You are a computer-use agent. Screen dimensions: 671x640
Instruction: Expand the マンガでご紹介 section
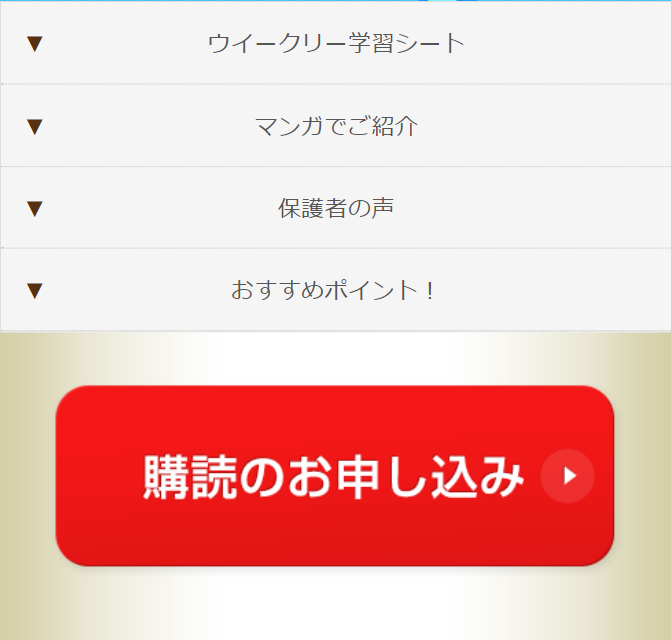336,126
